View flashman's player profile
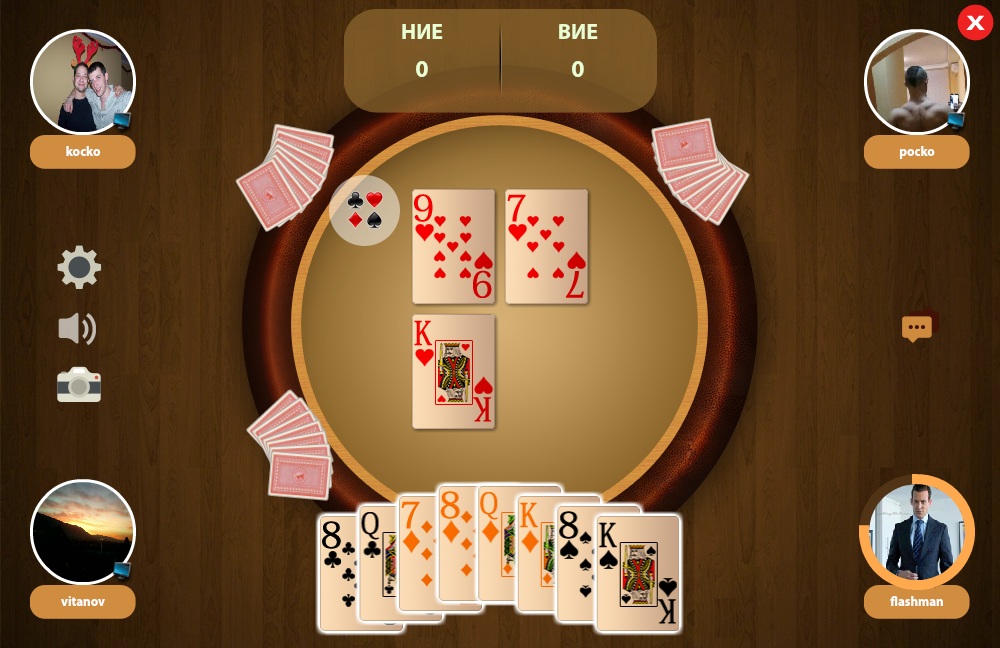The width and height of the screenshot is (1000, 648). (916, 533)
